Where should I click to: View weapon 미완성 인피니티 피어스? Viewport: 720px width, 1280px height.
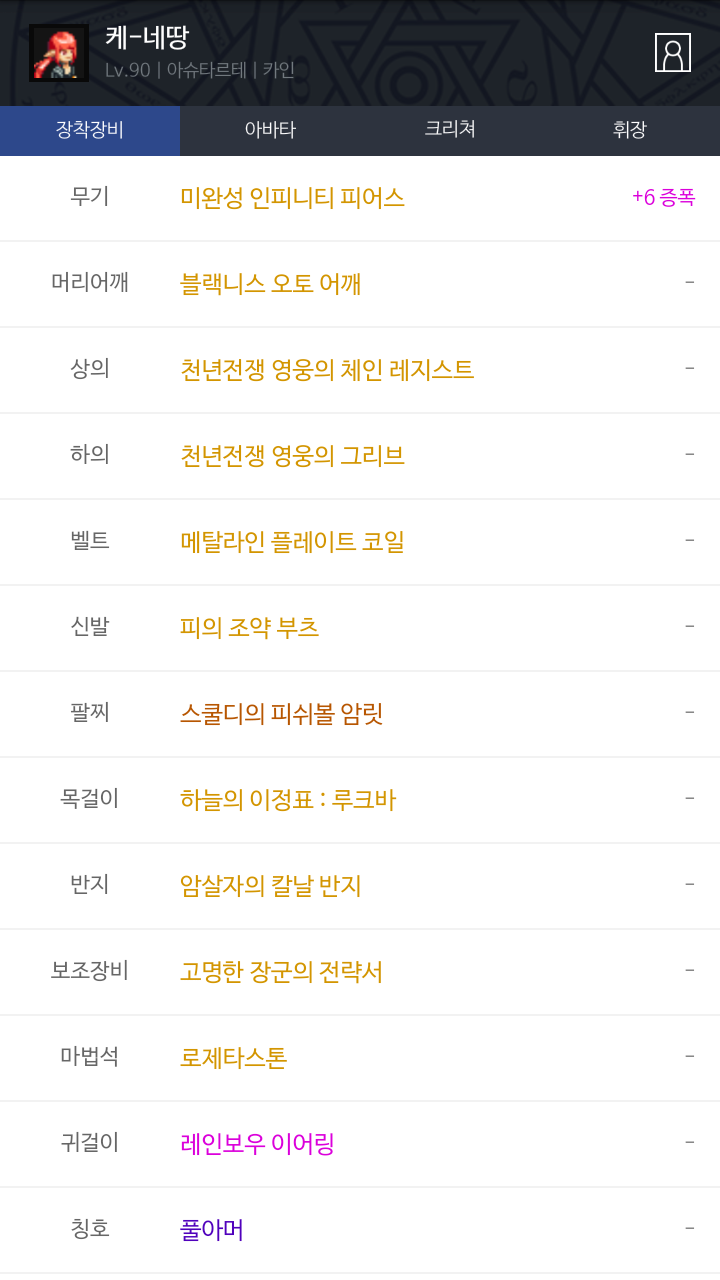[x=292, y=198]
